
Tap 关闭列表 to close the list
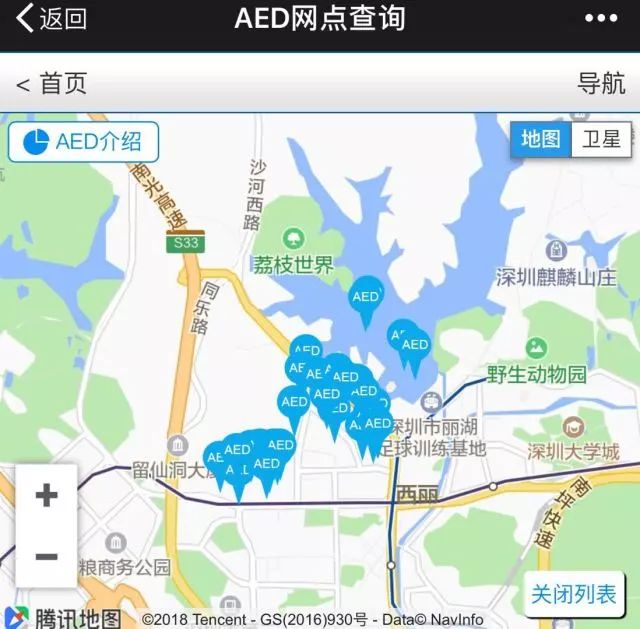click(574, 595)
